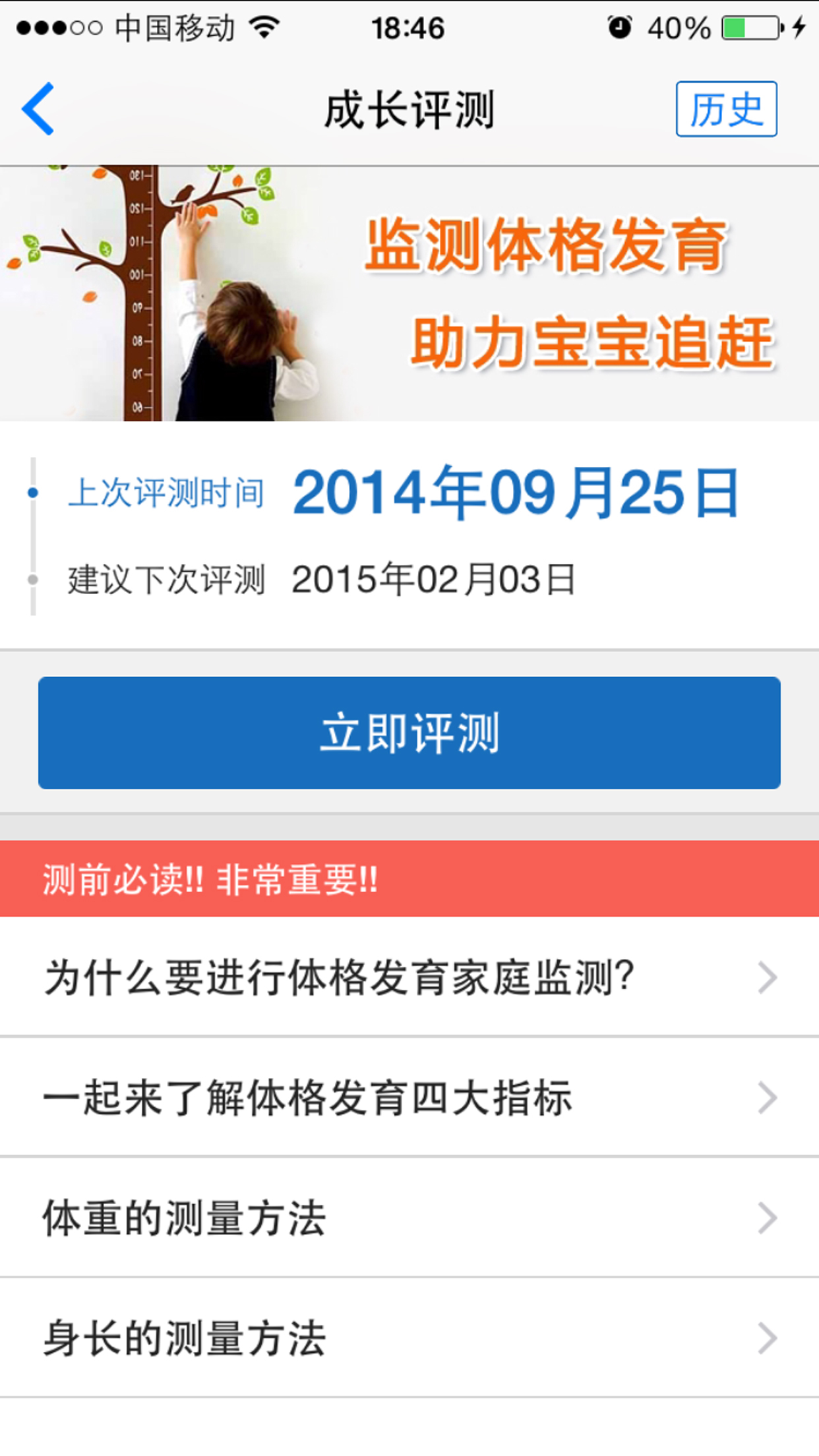819x1456 pixels.
Task: View 体重的测量方法 guide
Action: 409,1218
